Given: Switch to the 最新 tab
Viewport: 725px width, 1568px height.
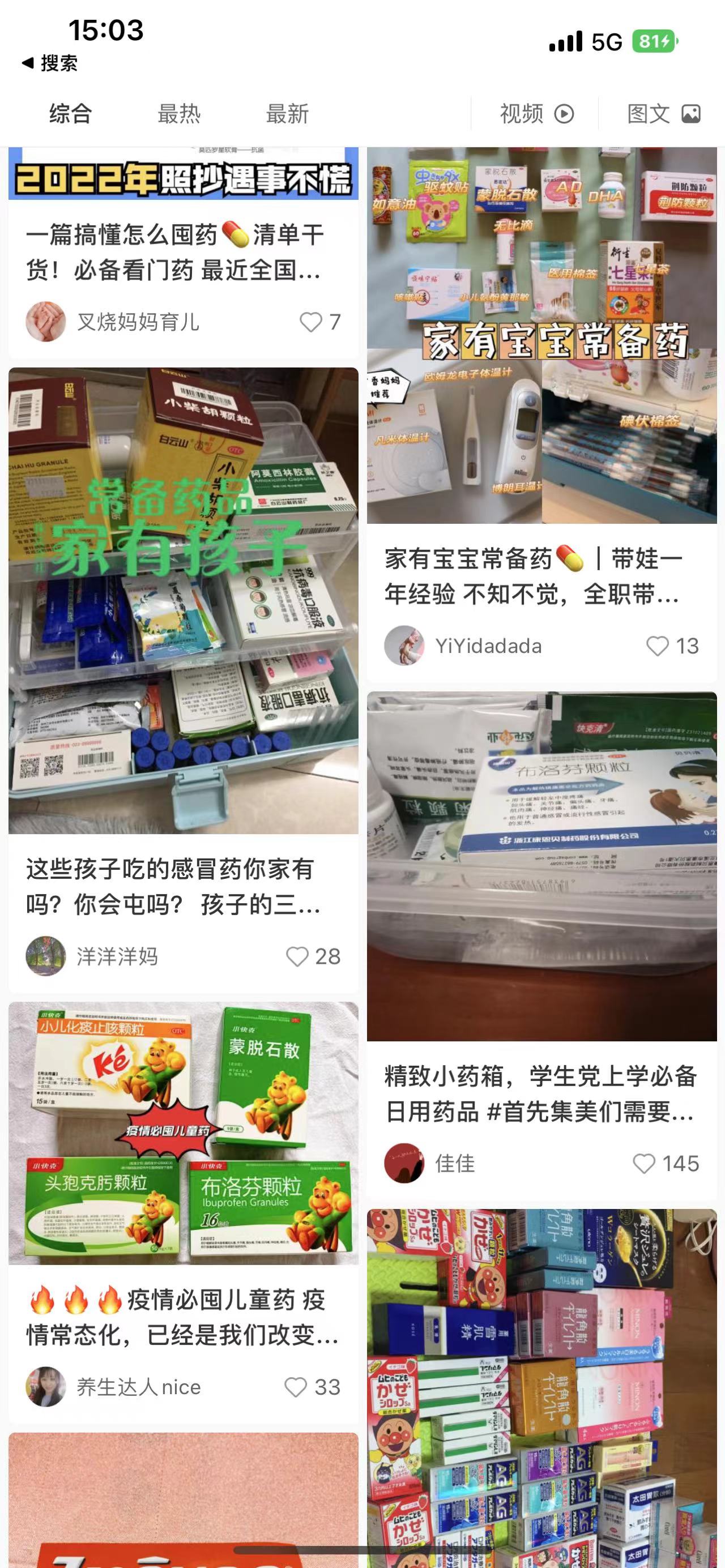Looking at the screenshot, I should click(287, 114).
